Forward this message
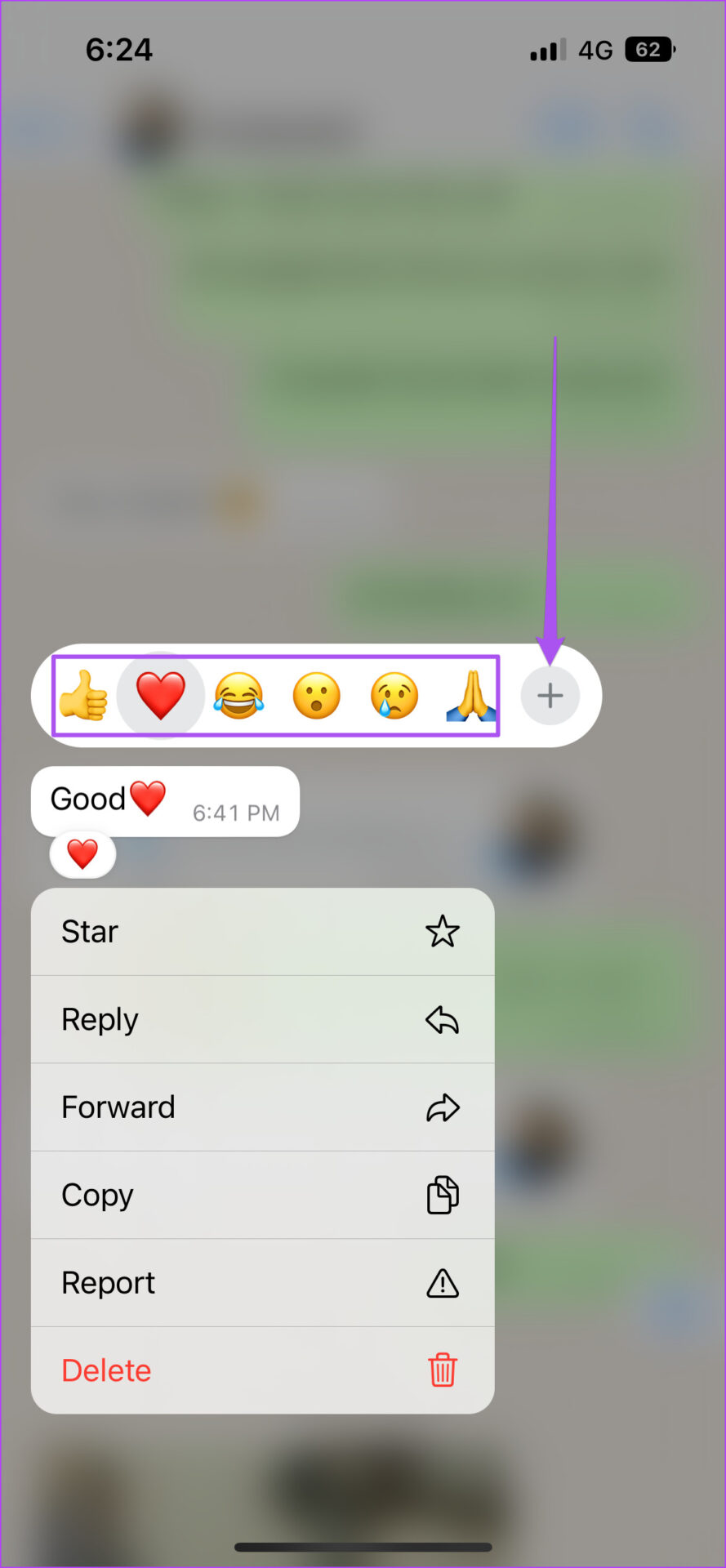Viewport: 726px width, 1568px height. click(262, 1107)
